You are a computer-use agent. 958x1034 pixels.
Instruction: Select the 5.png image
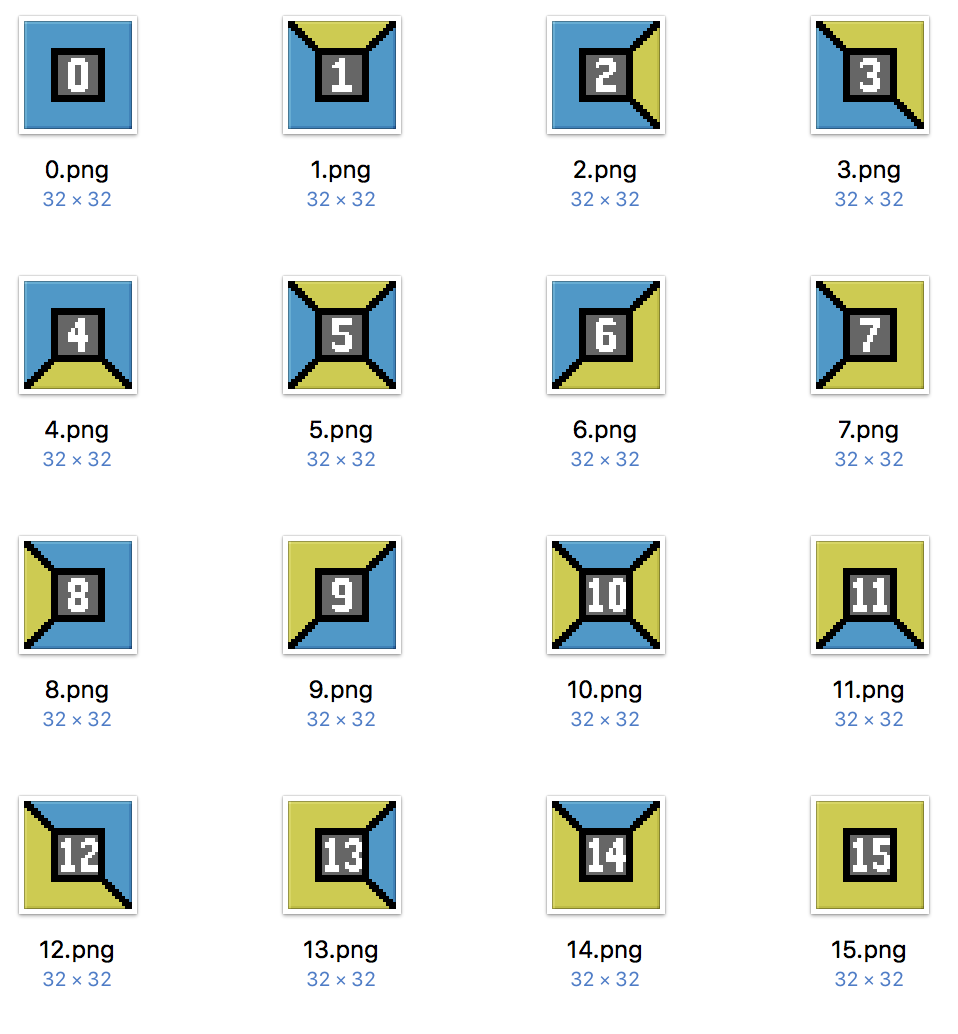342,335
